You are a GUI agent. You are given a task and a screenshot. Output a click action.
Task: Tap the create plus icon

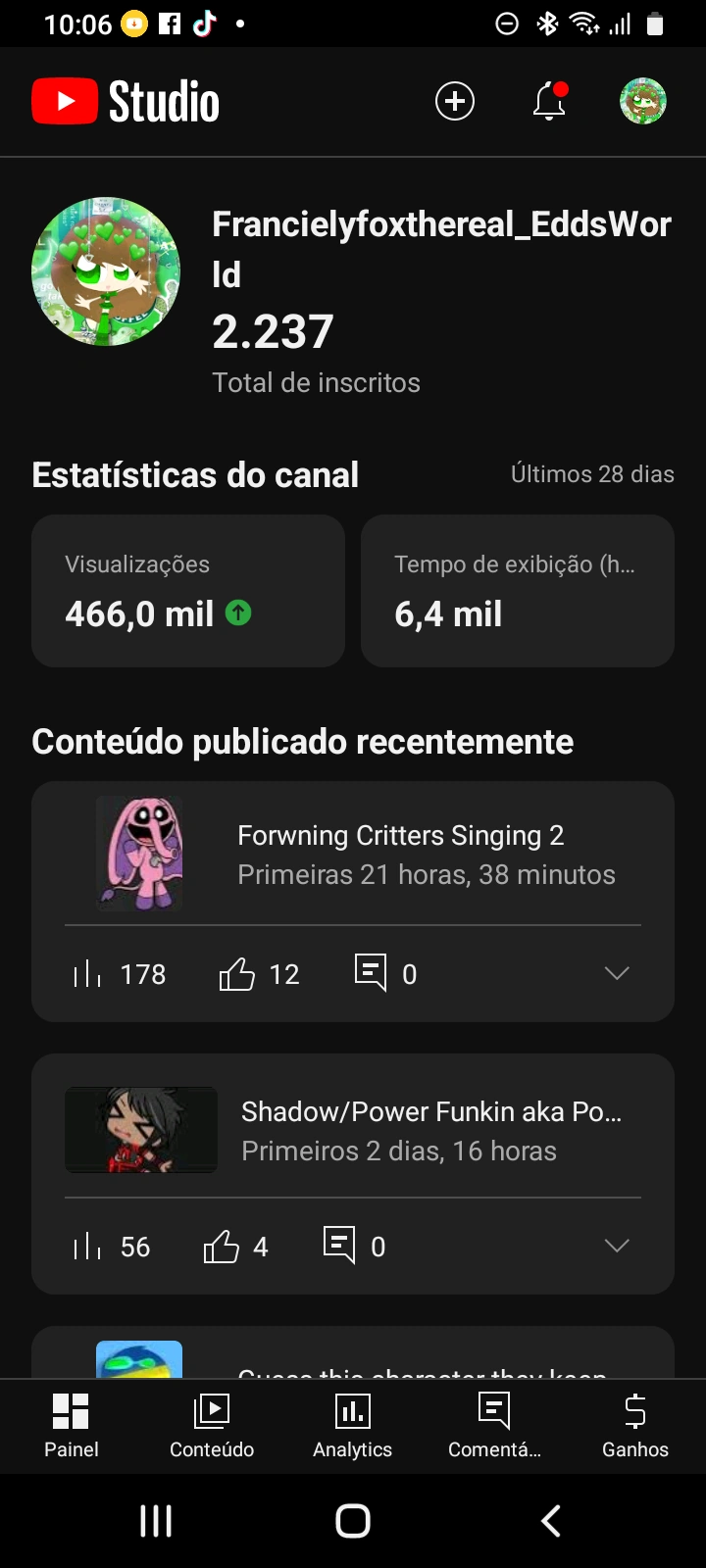[455, 102]
